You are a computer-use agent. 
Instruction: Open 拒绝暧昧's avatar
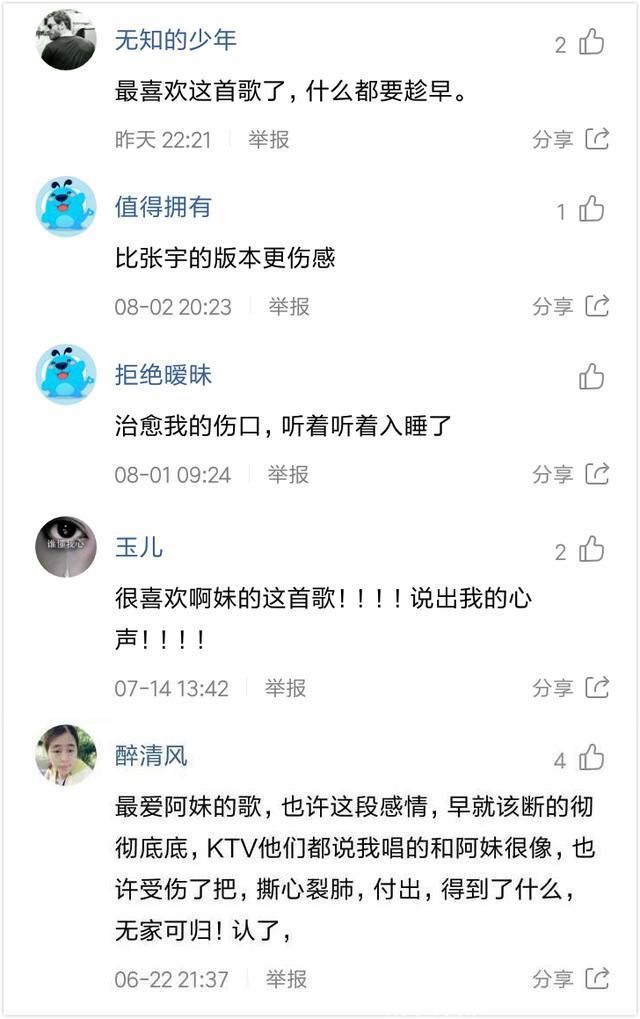[66, 375]
